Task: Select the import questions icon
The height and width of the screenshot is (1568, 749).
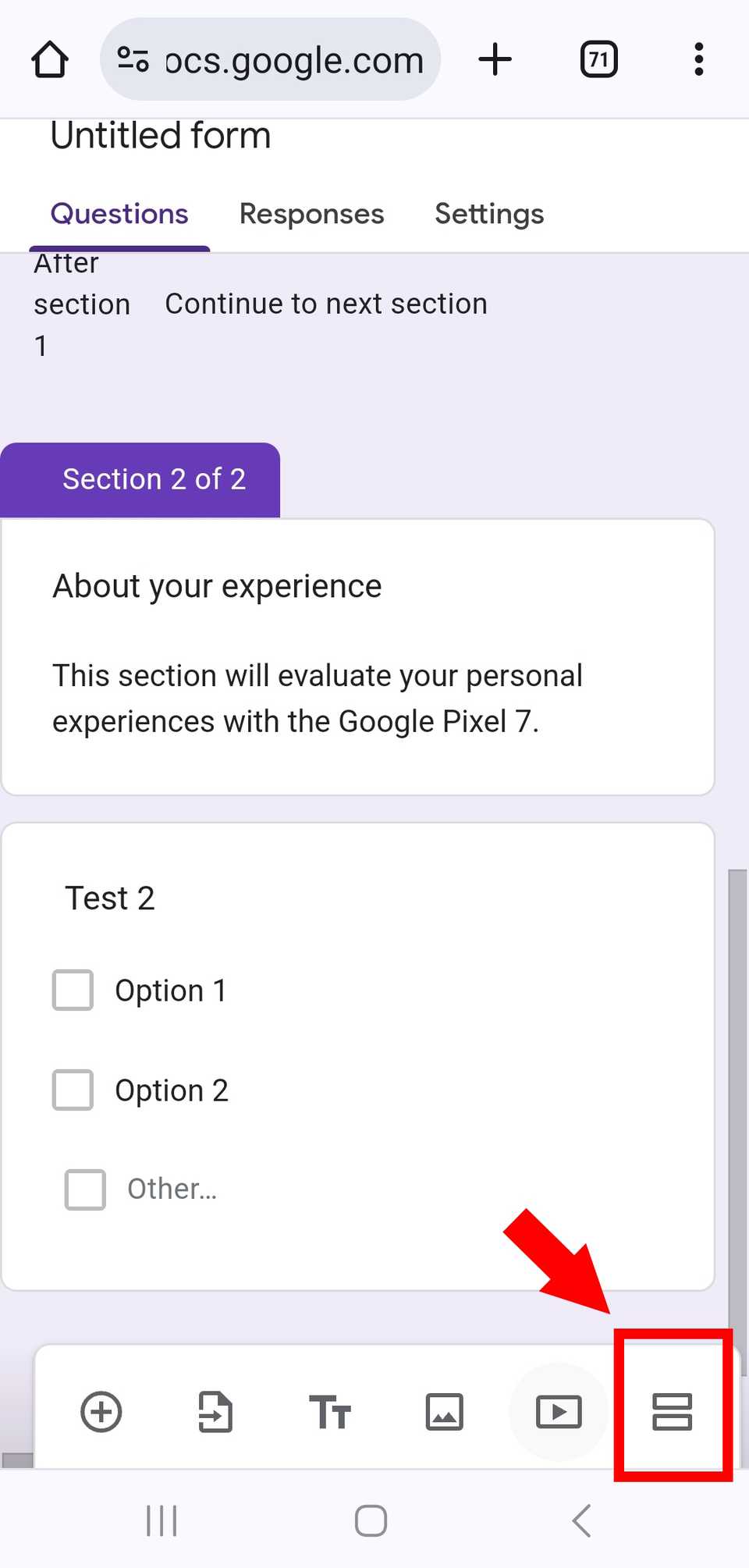Action: (x=216, y=1411)
